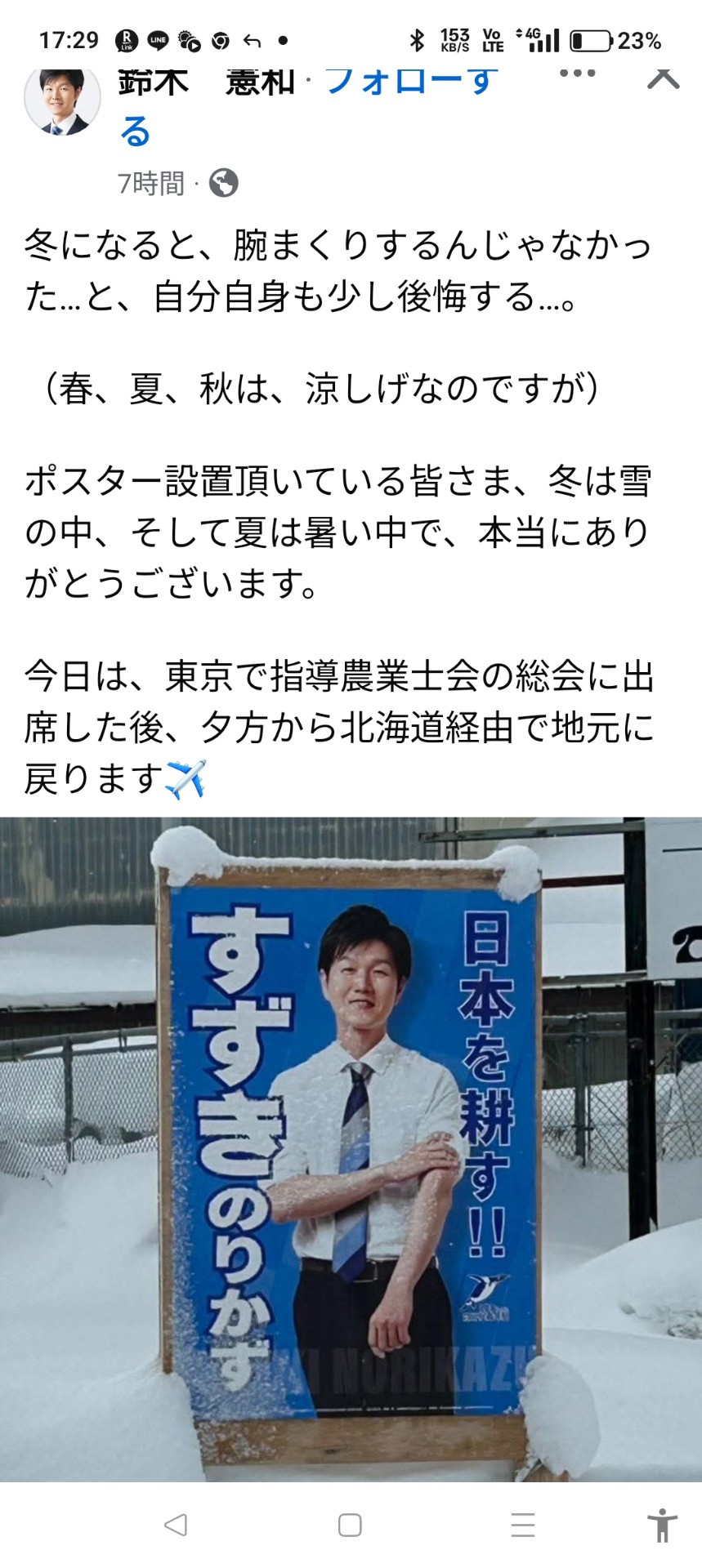The height and width of the screenshot is (1568, 702).
Task: Open the three-dot post options menu
Action: point(577,74)
